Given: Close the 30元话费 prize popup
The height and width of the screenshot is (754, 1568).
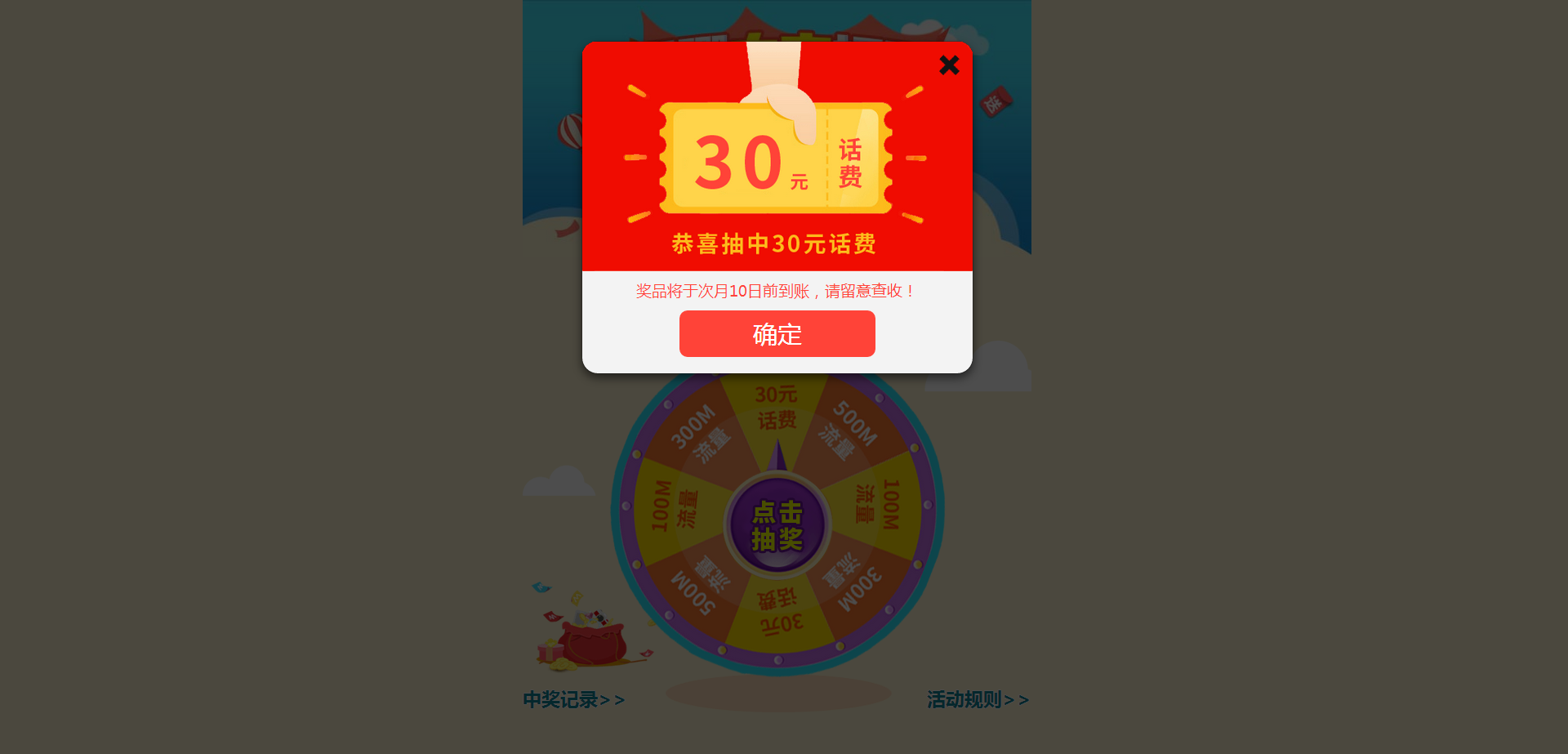Looking at the screenshot, I should 949,65.
